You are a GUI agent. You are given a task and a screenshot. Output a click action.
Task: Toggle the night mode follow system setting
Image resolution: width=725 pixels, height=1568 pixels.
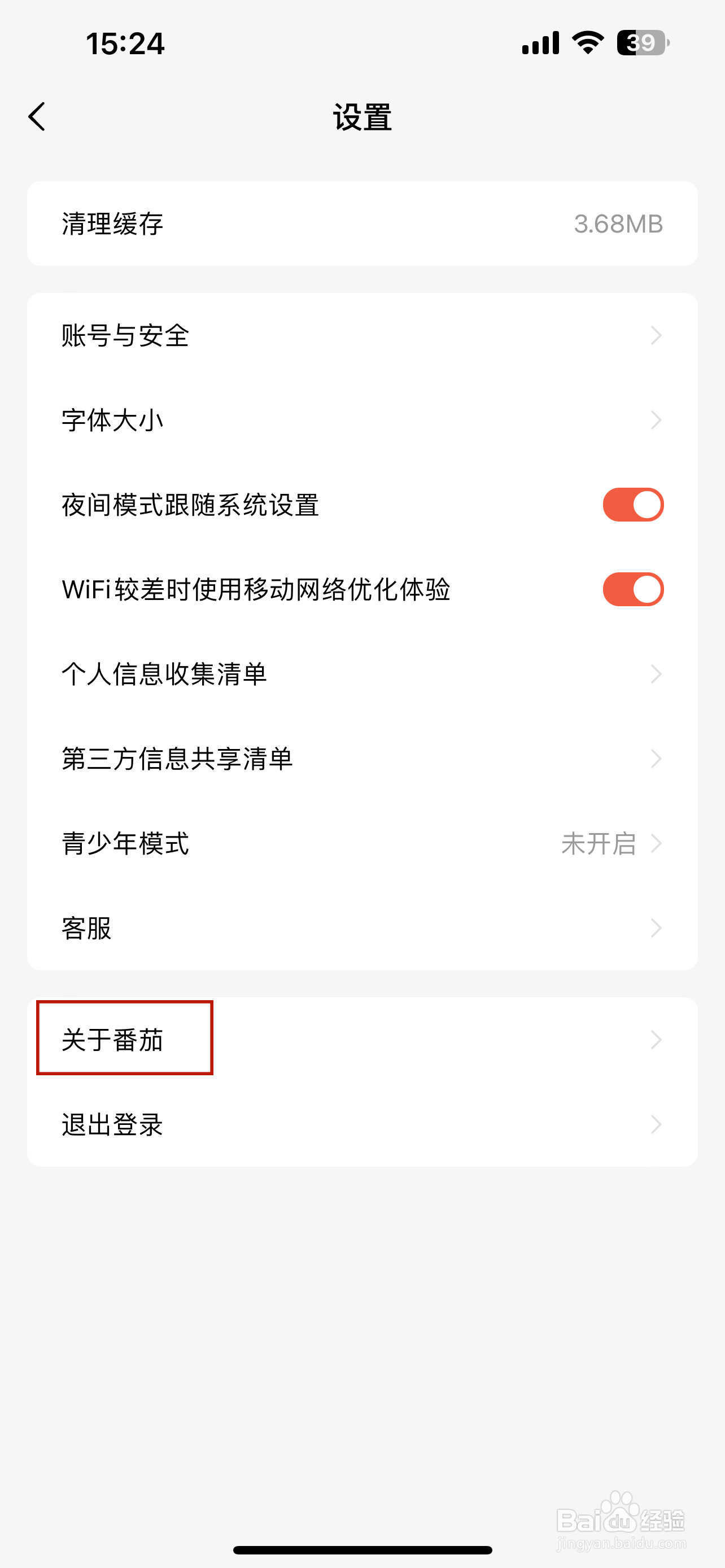click(x=632, y=504)
